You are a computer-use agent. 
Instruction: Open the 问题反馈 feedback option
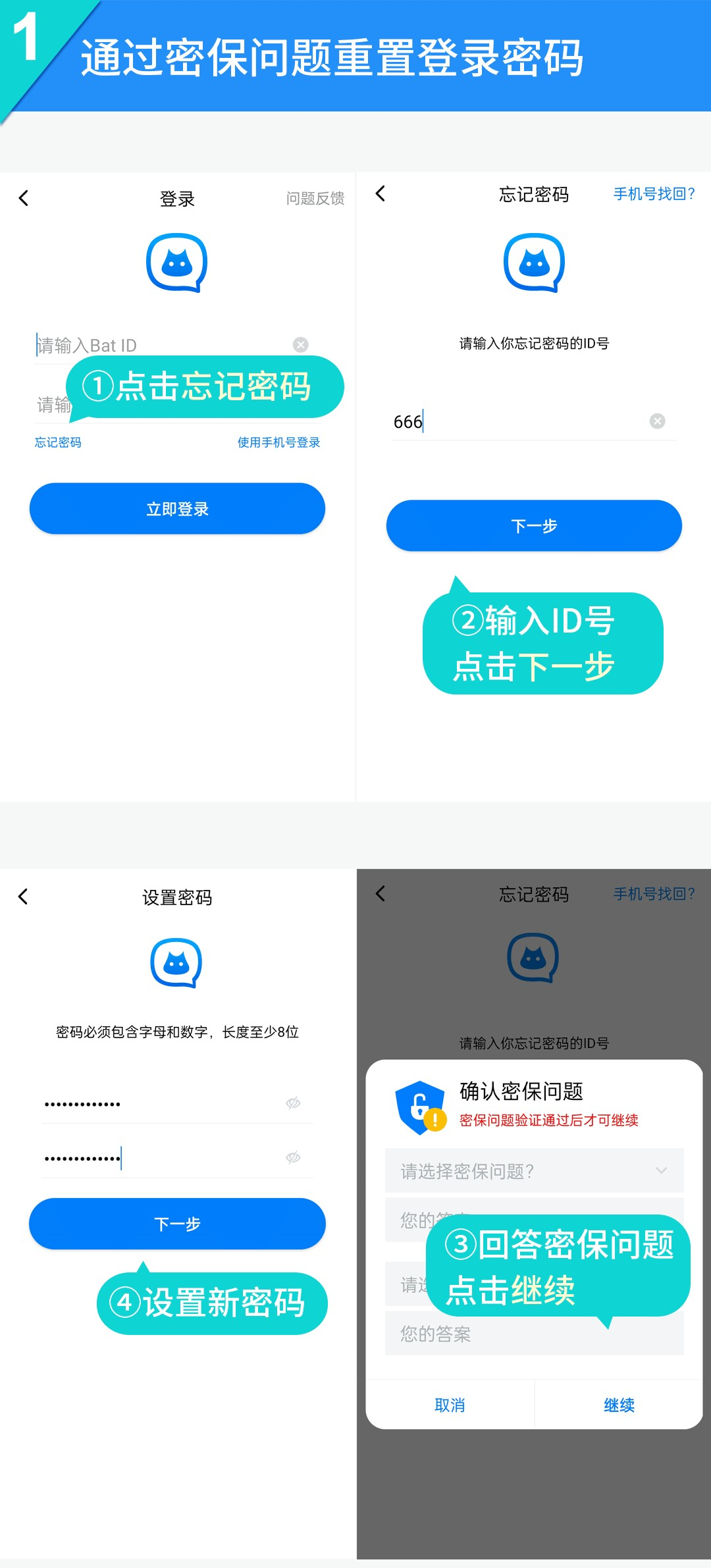coord(316,199)
